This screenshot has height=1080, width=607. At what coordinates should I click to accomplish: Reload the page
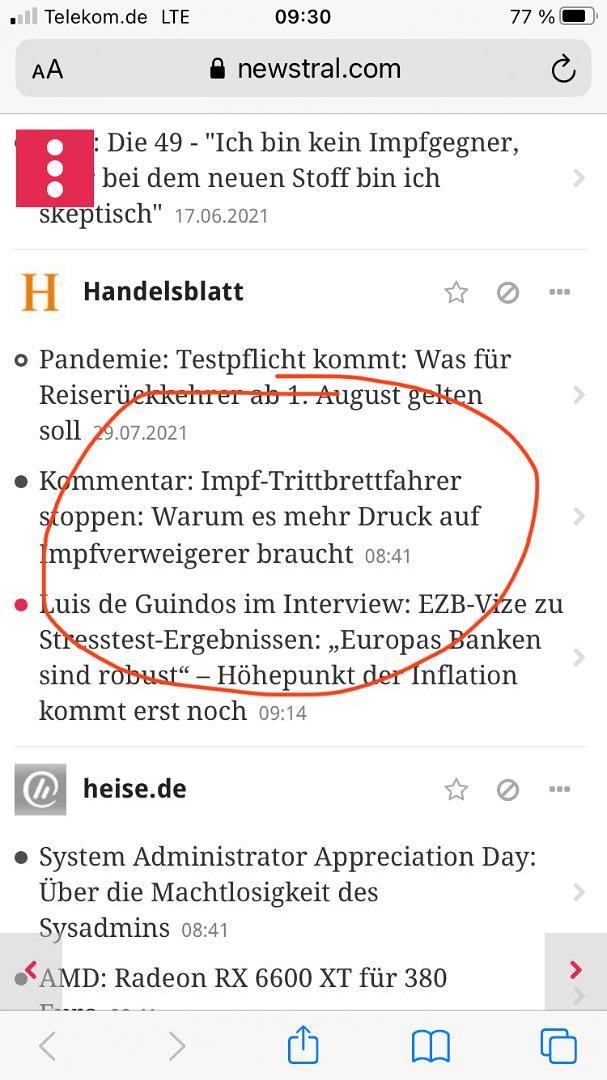563,69
